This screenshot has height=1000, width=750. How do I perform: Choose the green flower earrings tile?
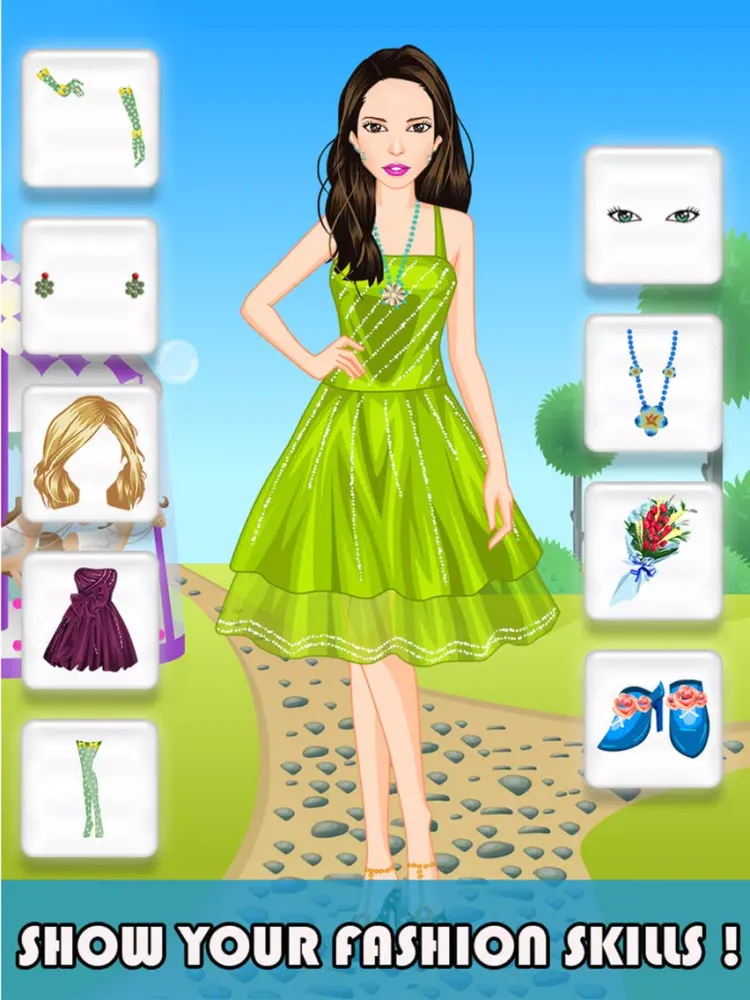90,286
